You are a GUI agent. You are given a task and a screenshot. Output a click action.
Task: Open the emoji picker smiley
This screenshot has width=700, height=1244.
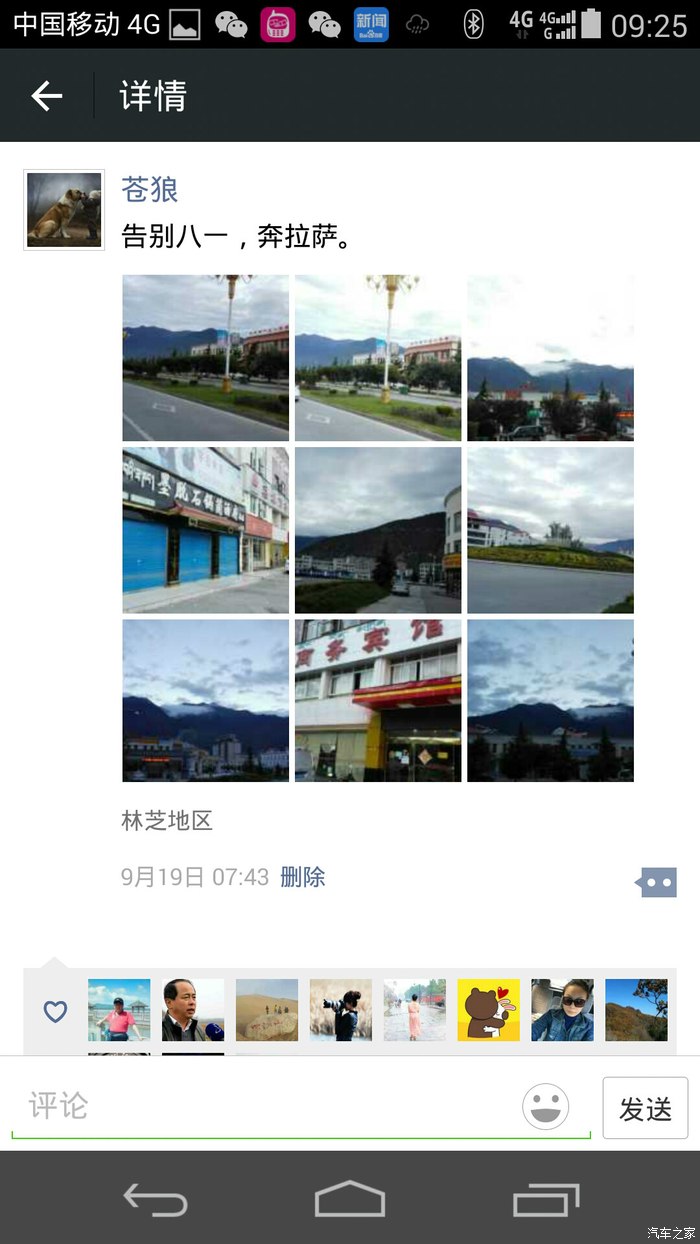pyautogui.click(x=546, y=1107)
